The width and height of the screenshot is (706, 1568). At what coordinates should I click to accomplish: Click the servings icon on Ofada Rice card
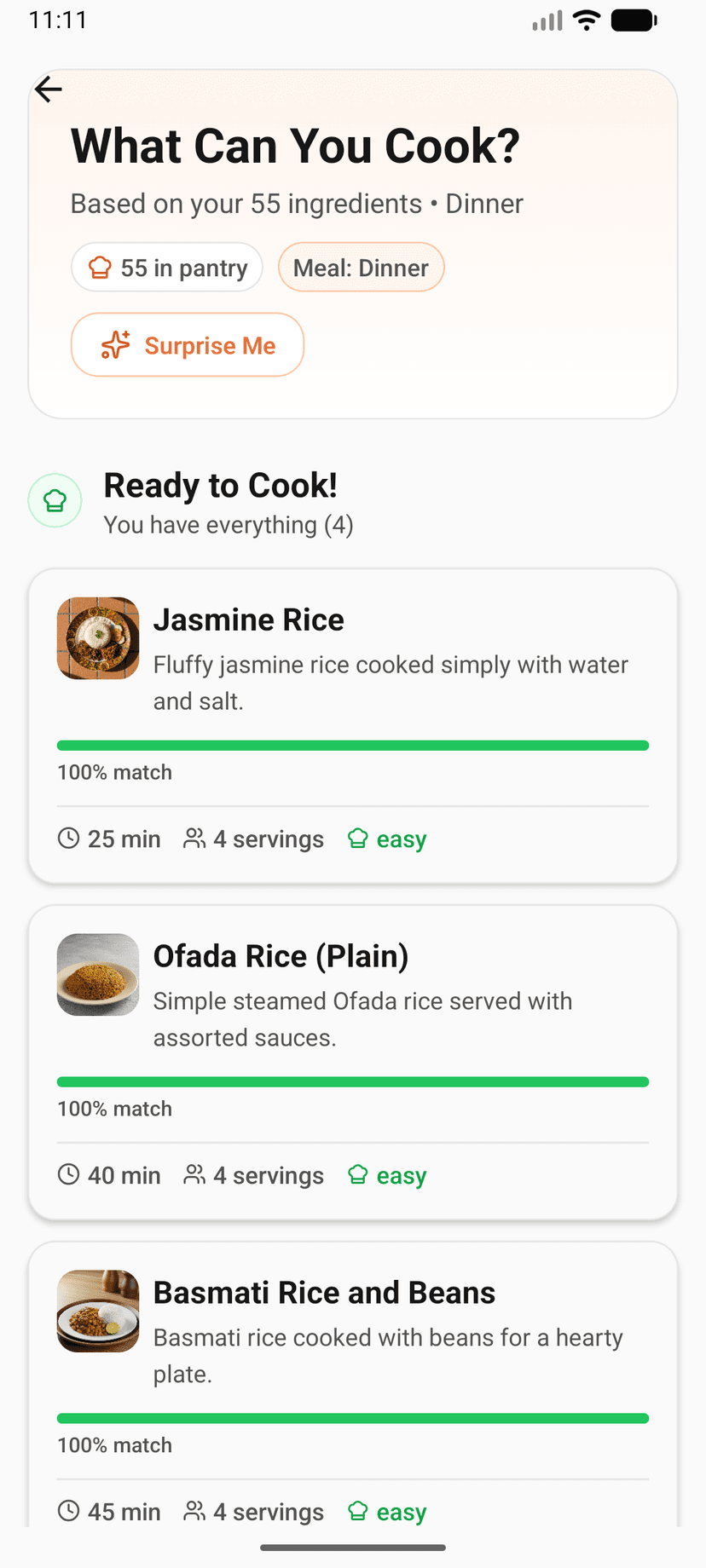click(194, 1174)
